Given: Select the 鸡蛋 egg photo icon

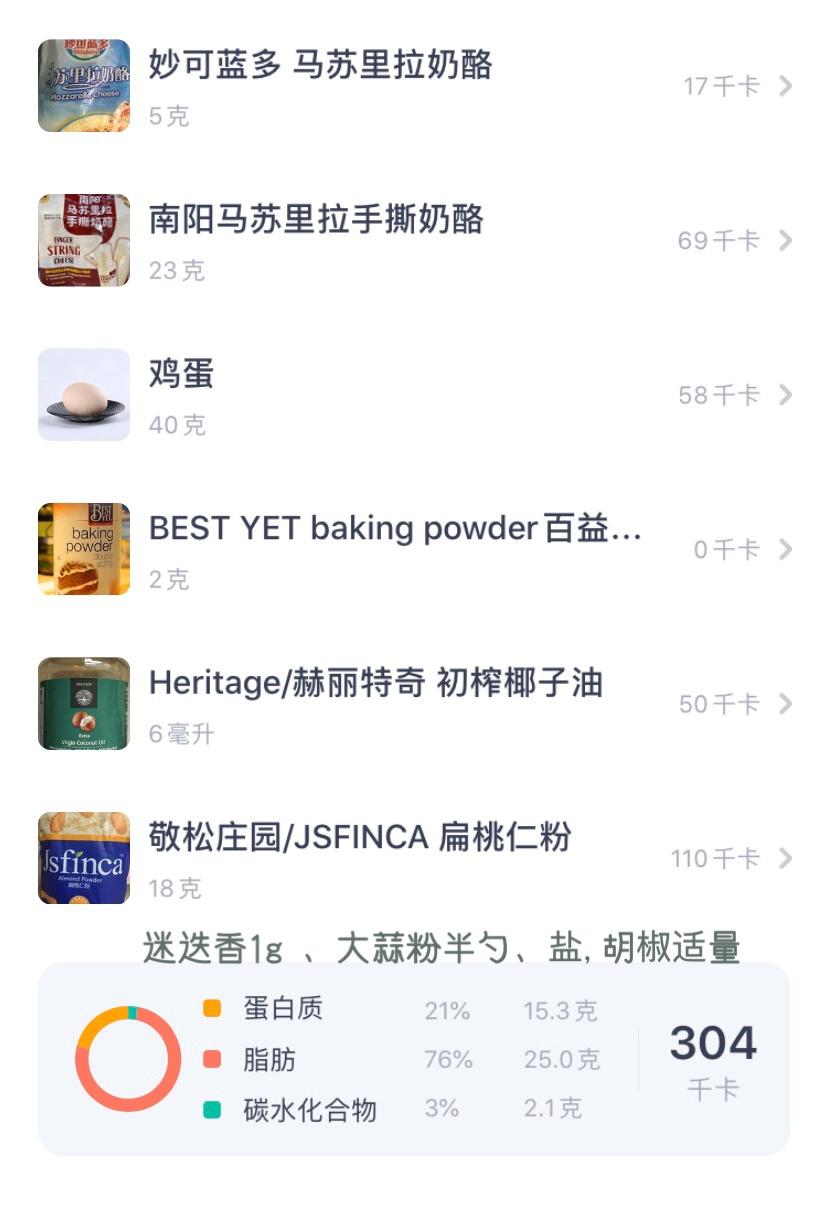Looking at the screenshot, I should click(85, 394).
